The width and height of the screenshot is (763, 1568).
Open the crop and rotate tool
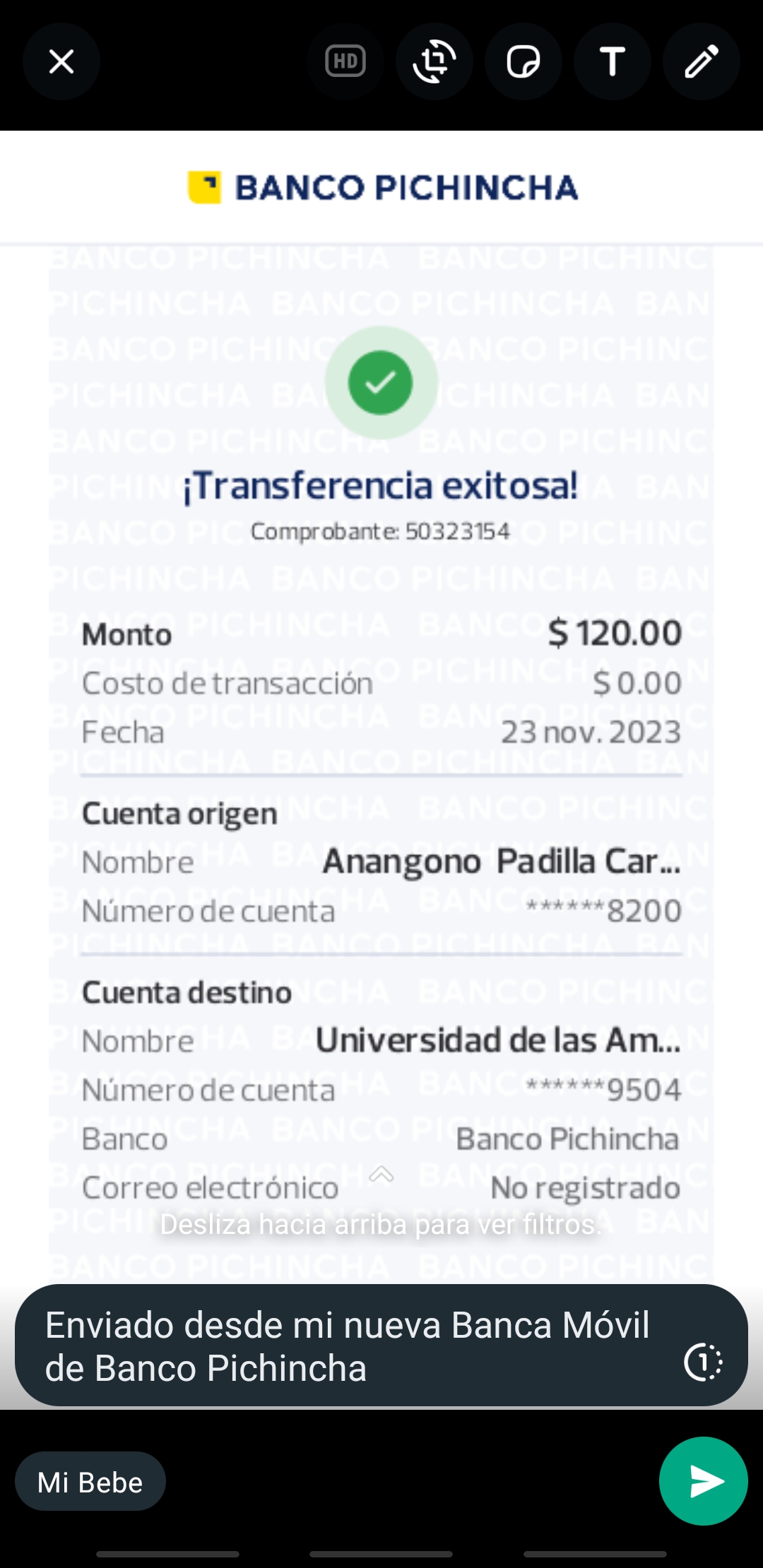pos(434,62)
